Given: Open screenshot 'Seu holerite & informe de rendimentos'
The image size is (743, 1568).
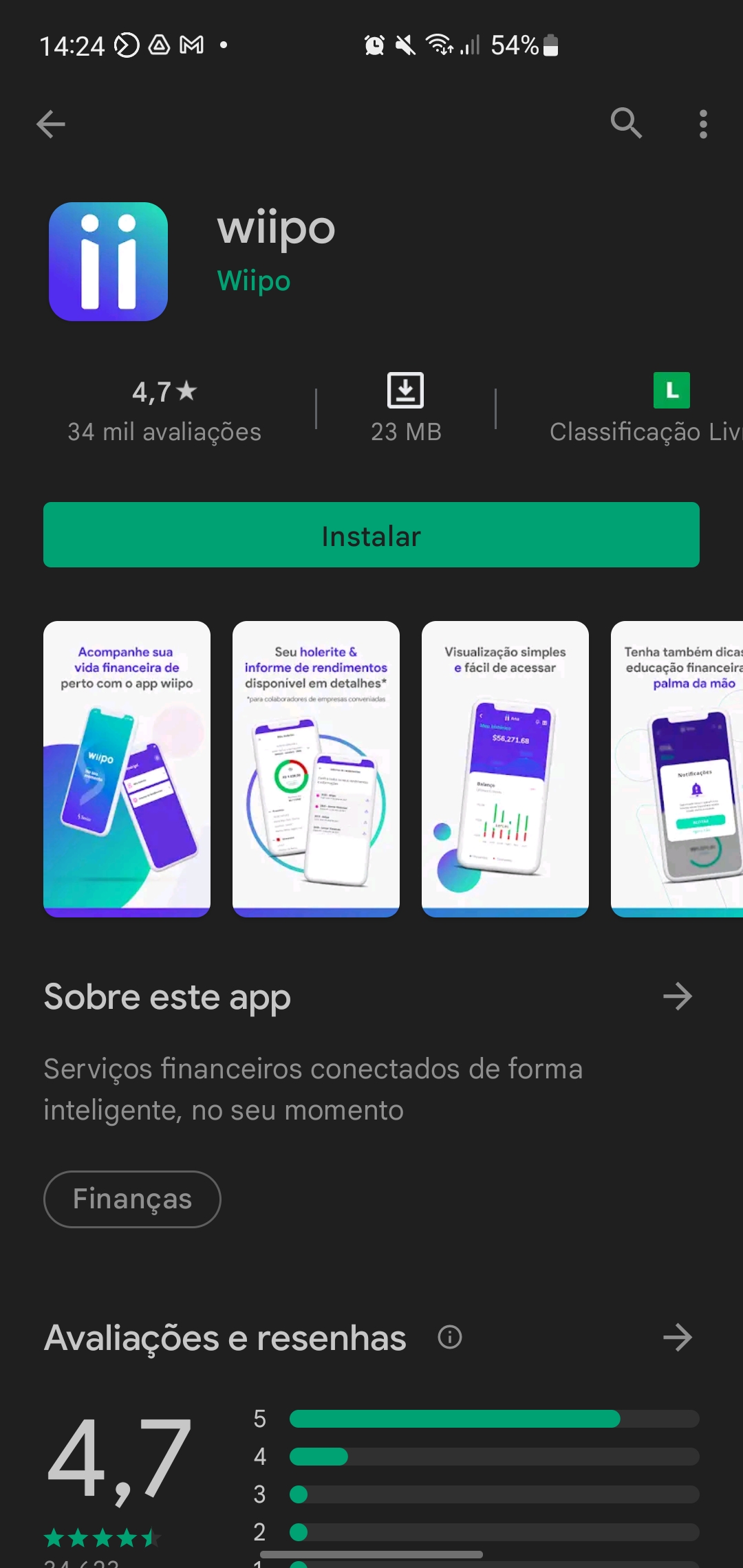Looking at the screenshot, I should coord(316,769).
